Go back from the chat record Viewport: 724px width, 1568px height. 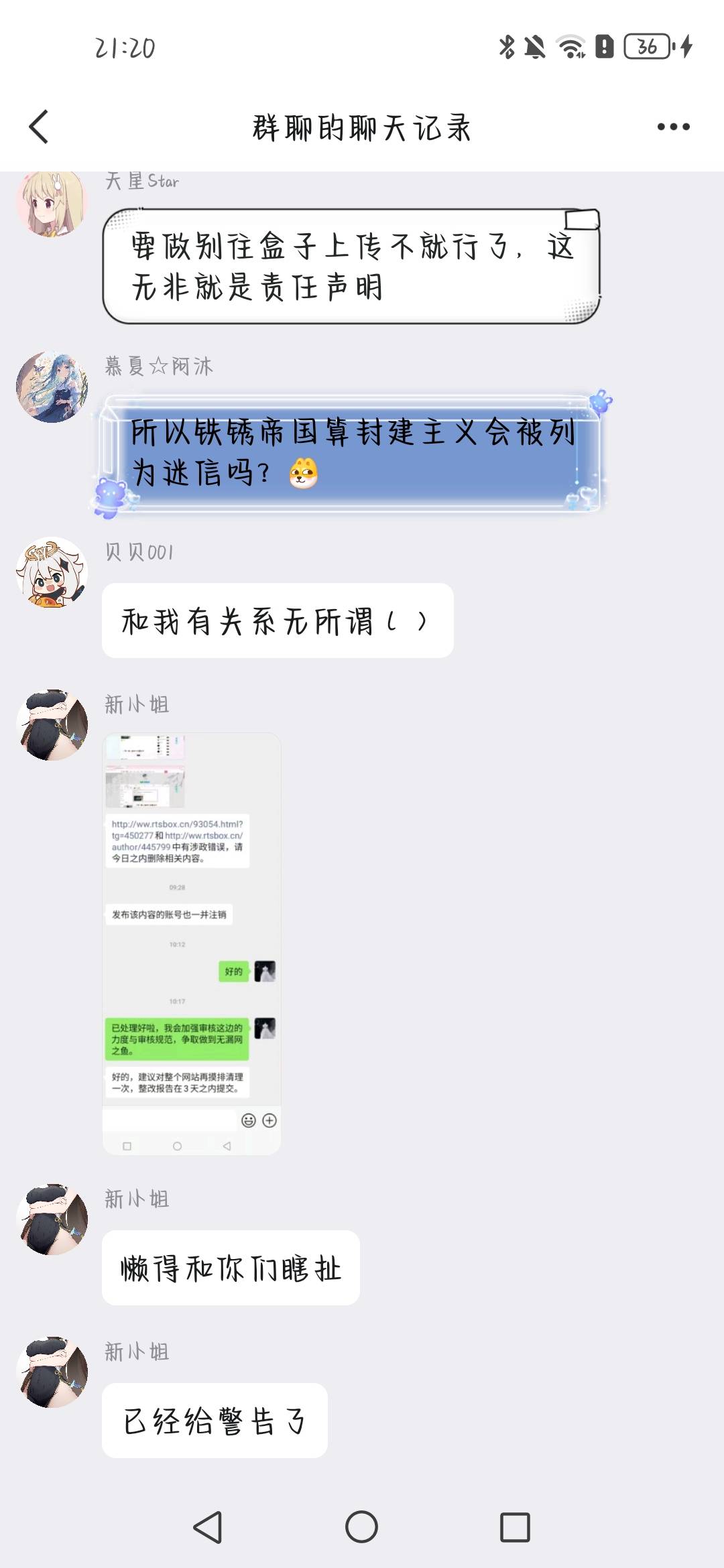[39, 127]
